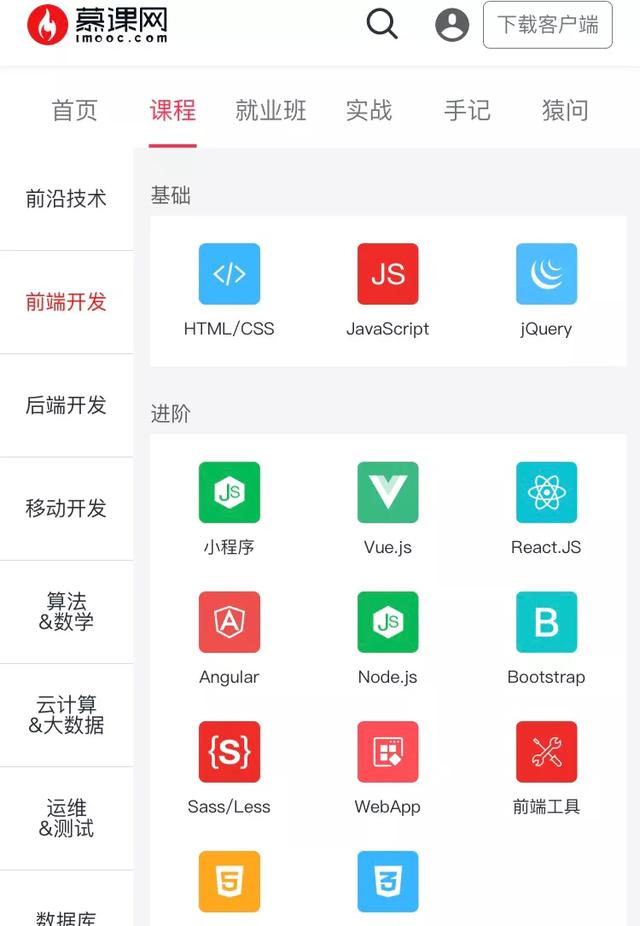Select the 后端开发 category

tap(66, 405)
